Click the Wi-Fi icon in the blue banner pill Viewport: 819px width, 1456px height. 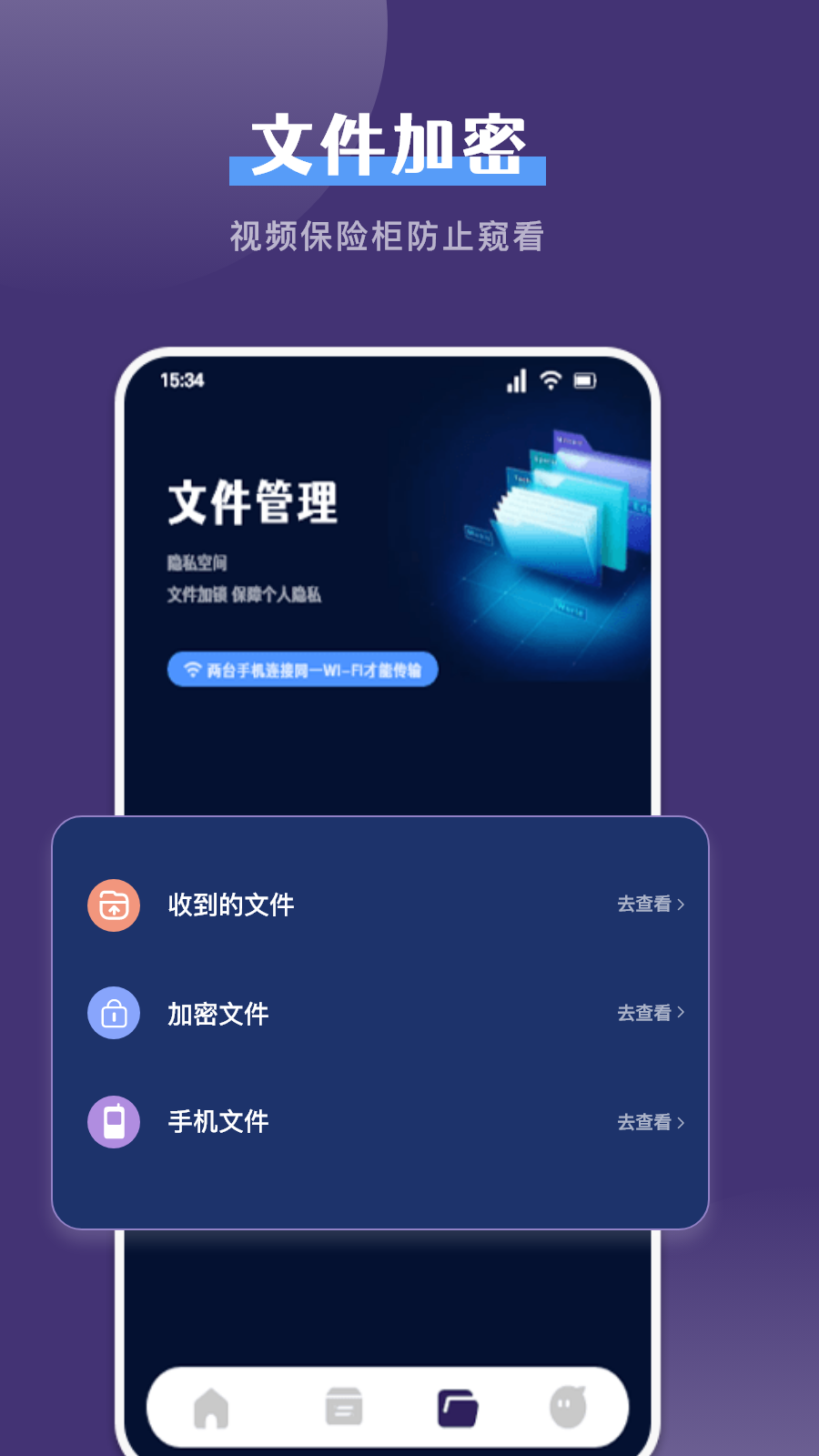tap(190, 670)
